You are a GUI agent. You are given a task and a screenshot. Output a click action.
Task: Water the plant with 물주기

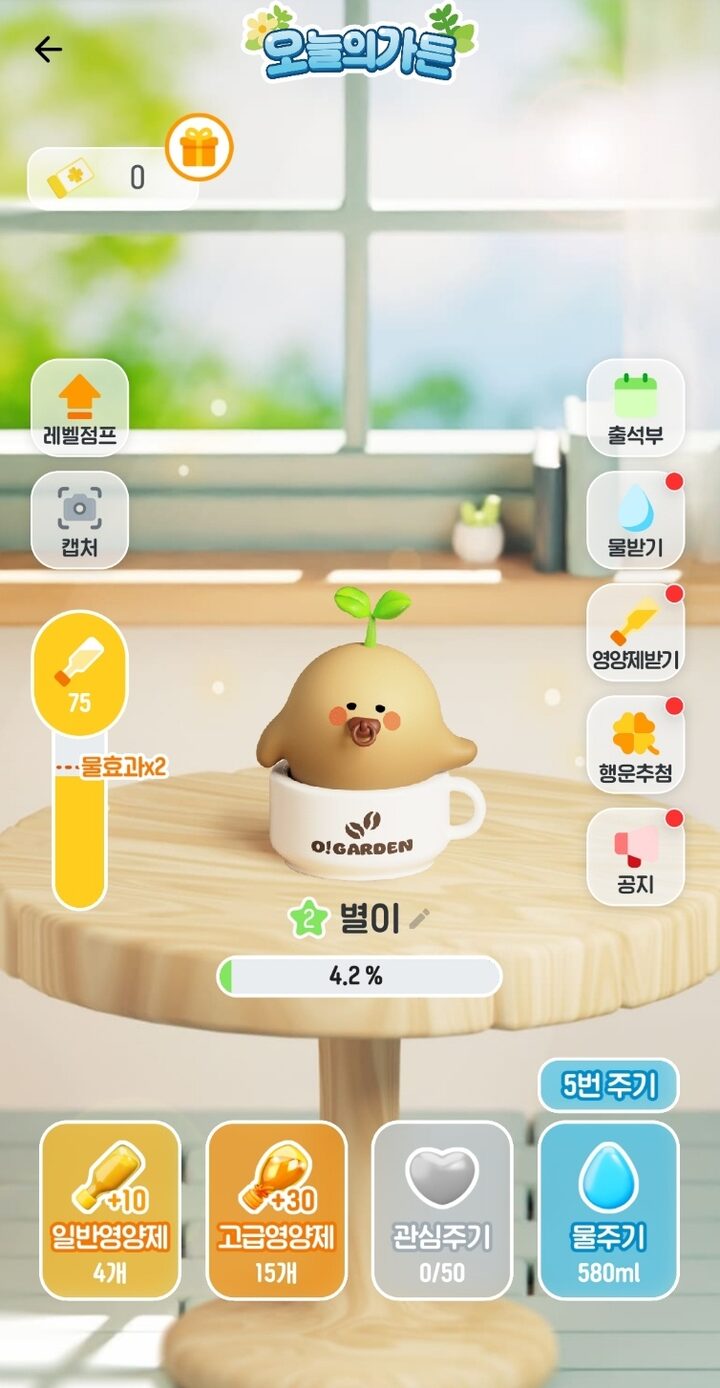point(608,1210)
